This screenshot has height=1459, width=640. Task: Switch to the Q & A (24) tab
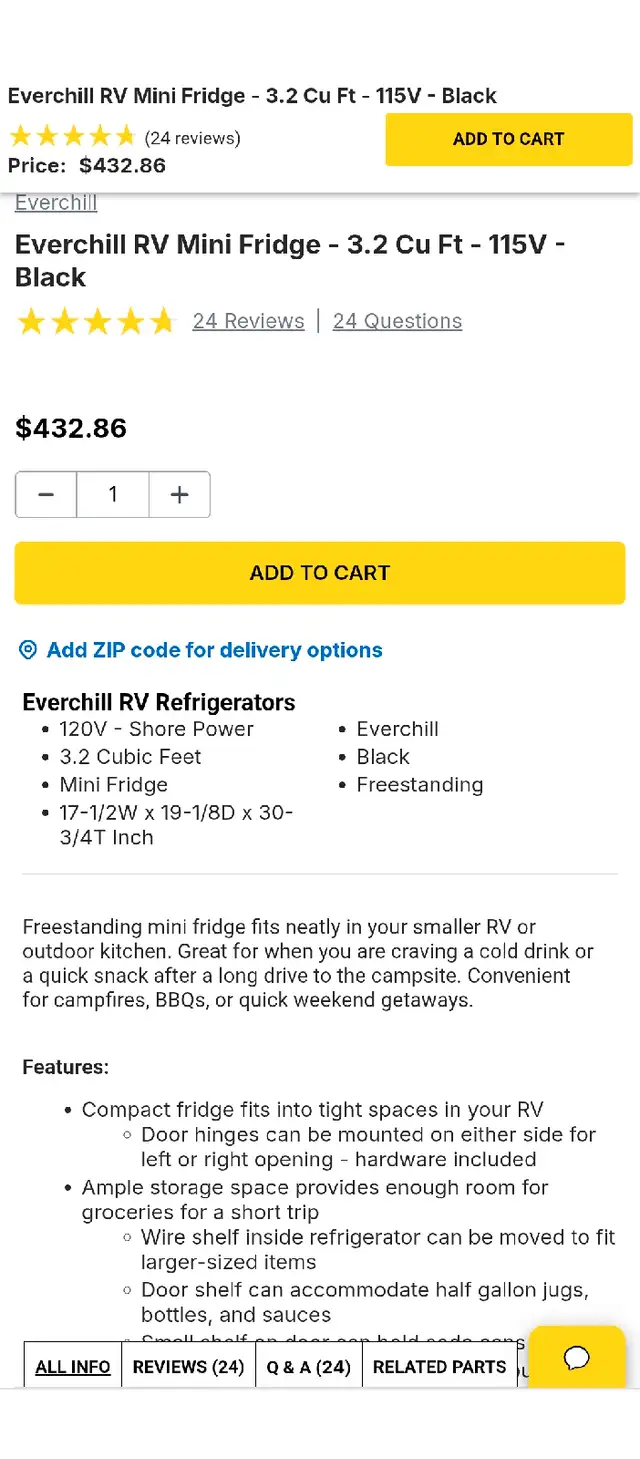308,1366
